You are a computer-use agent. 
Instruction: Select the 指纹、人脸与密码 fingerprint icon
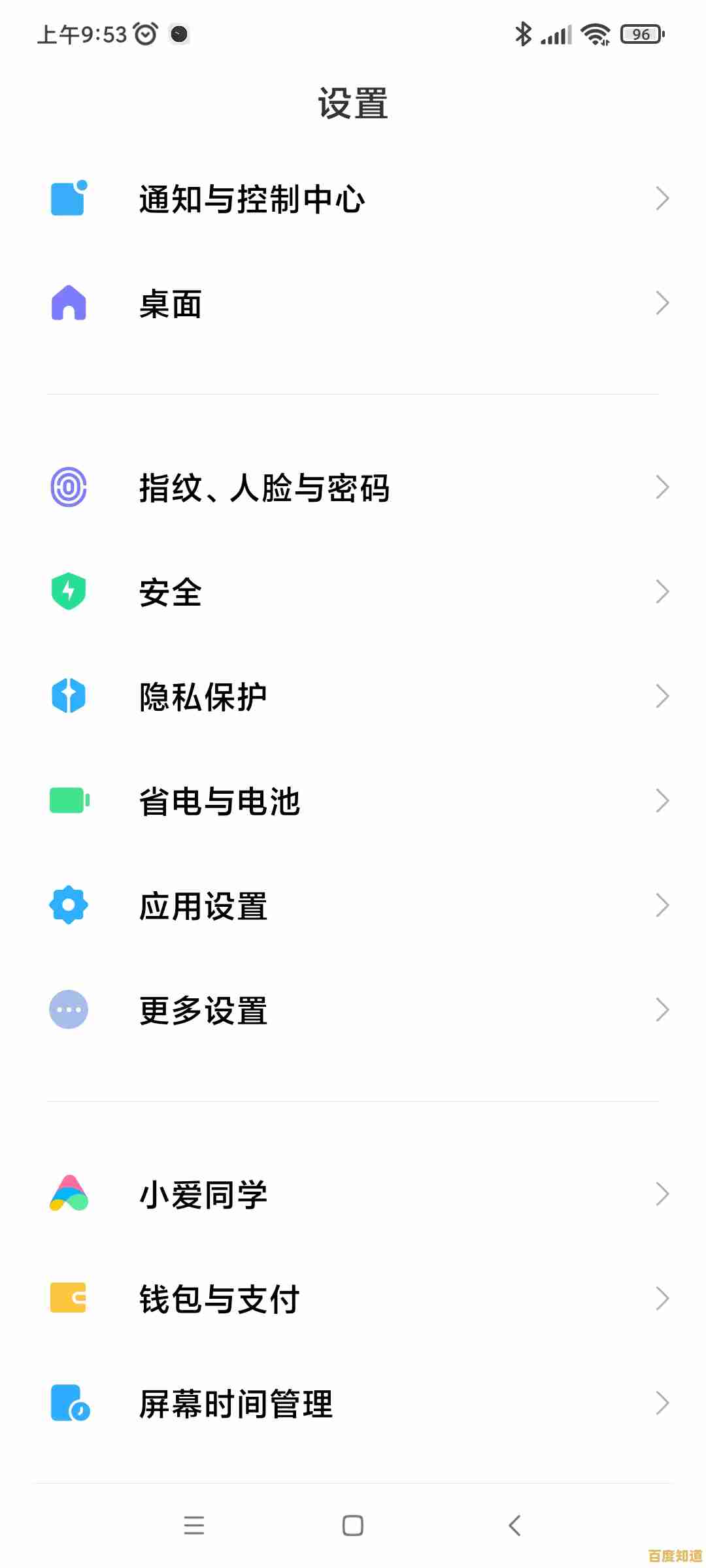pos(68,486)
